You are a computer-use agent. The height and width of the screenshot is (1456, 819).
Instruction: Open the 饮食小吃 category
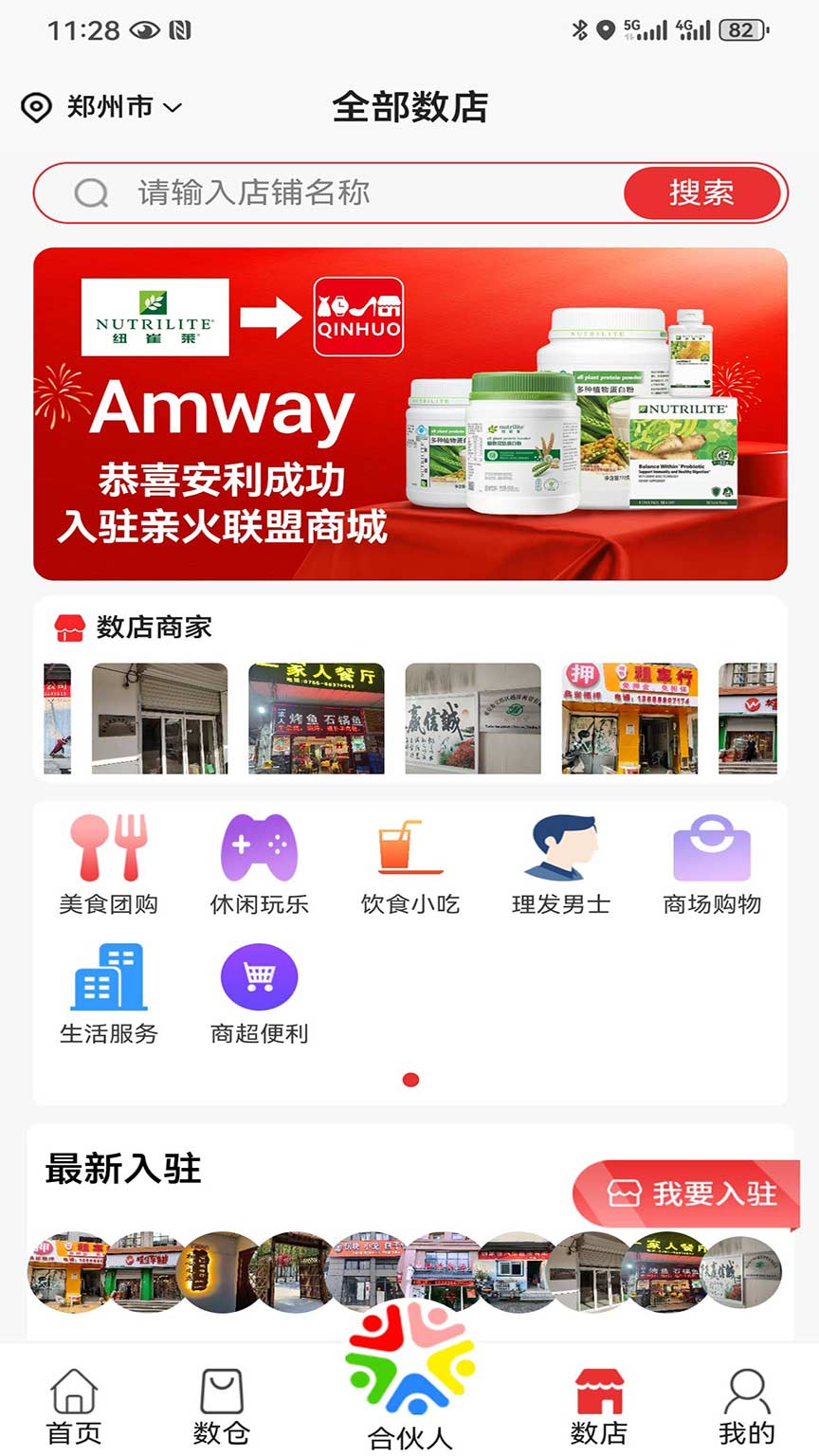(x=410, y=864)
